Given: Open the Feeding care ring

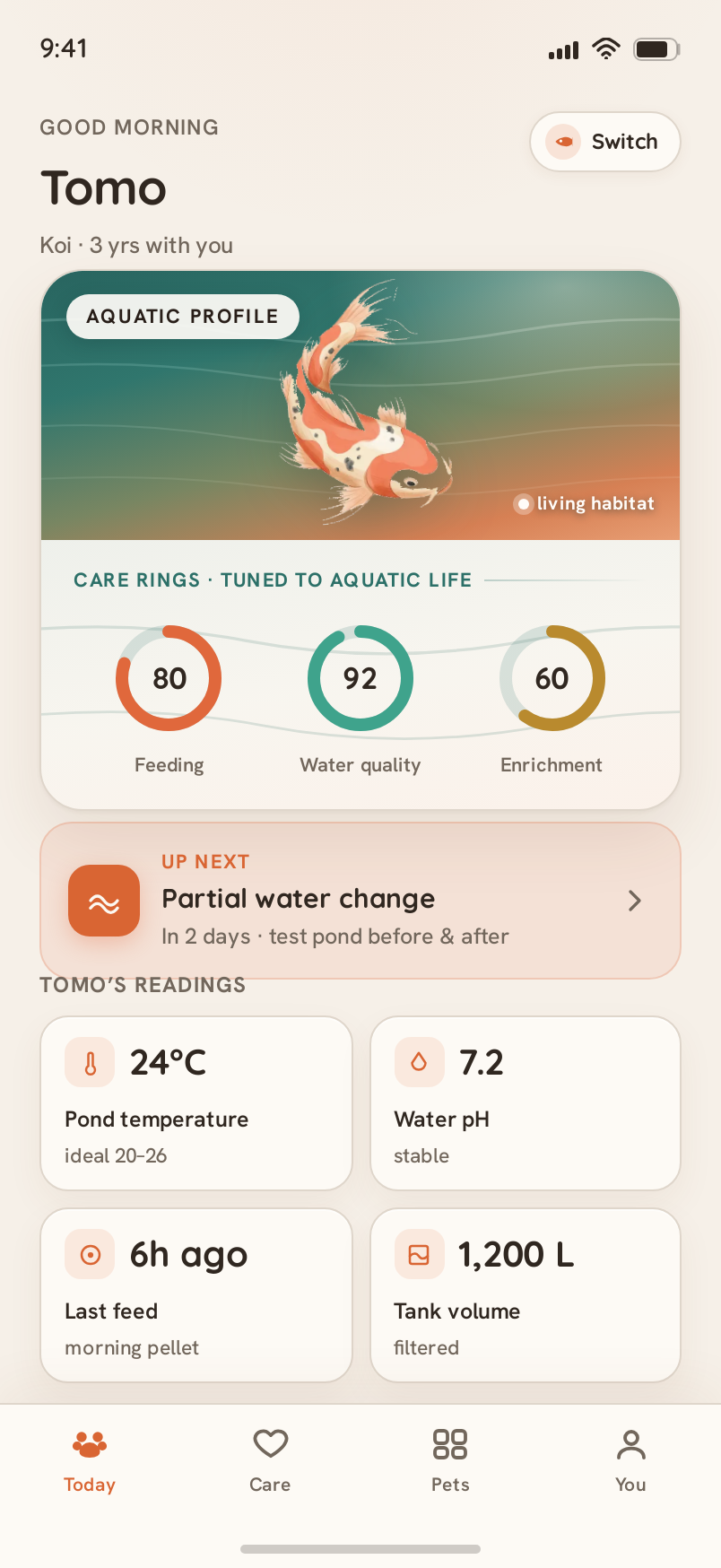Looking at the screenshot, I should [169, 700].
